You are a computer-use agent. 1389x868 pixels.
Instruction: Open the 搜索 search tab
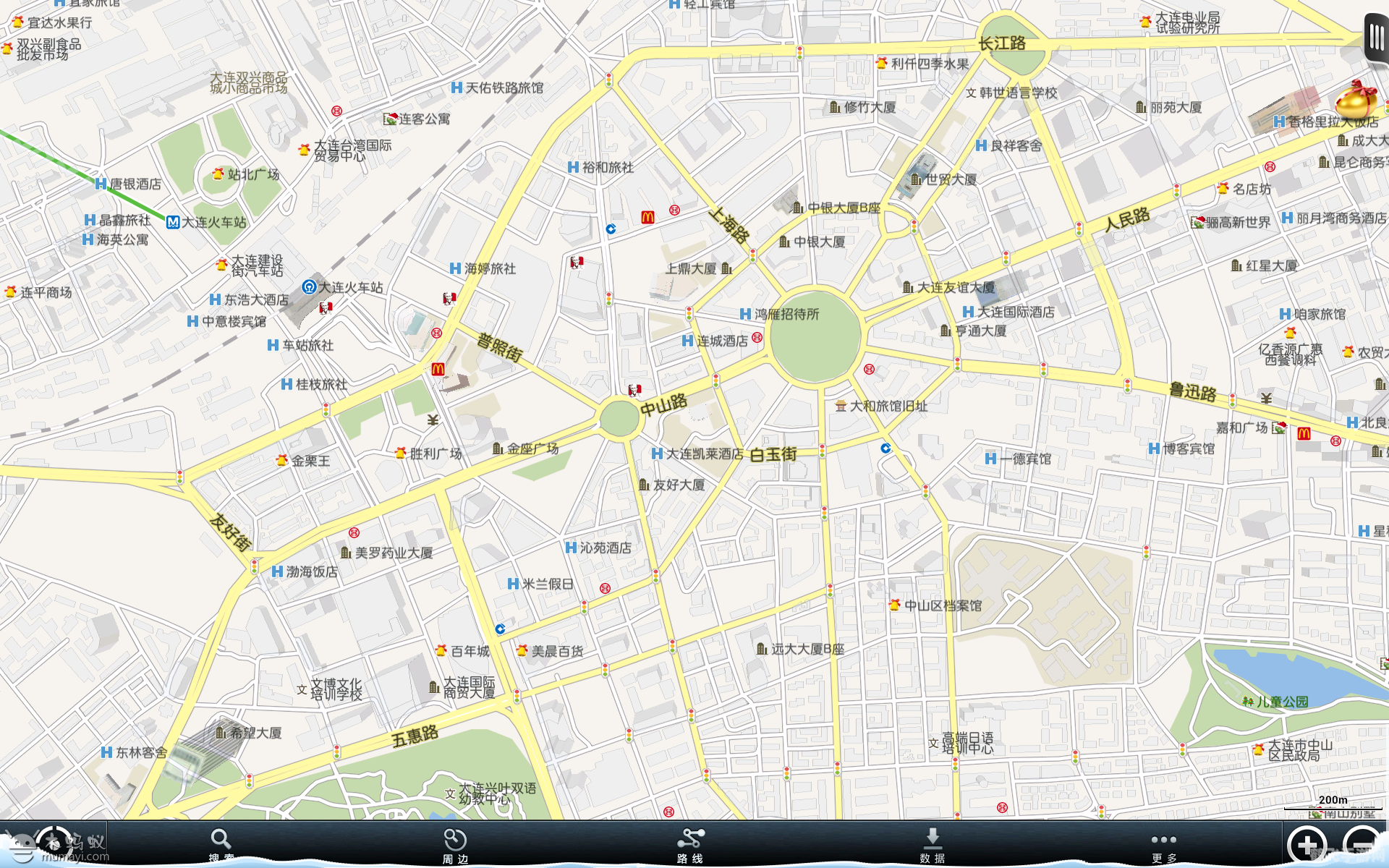(x=221, y=844)
